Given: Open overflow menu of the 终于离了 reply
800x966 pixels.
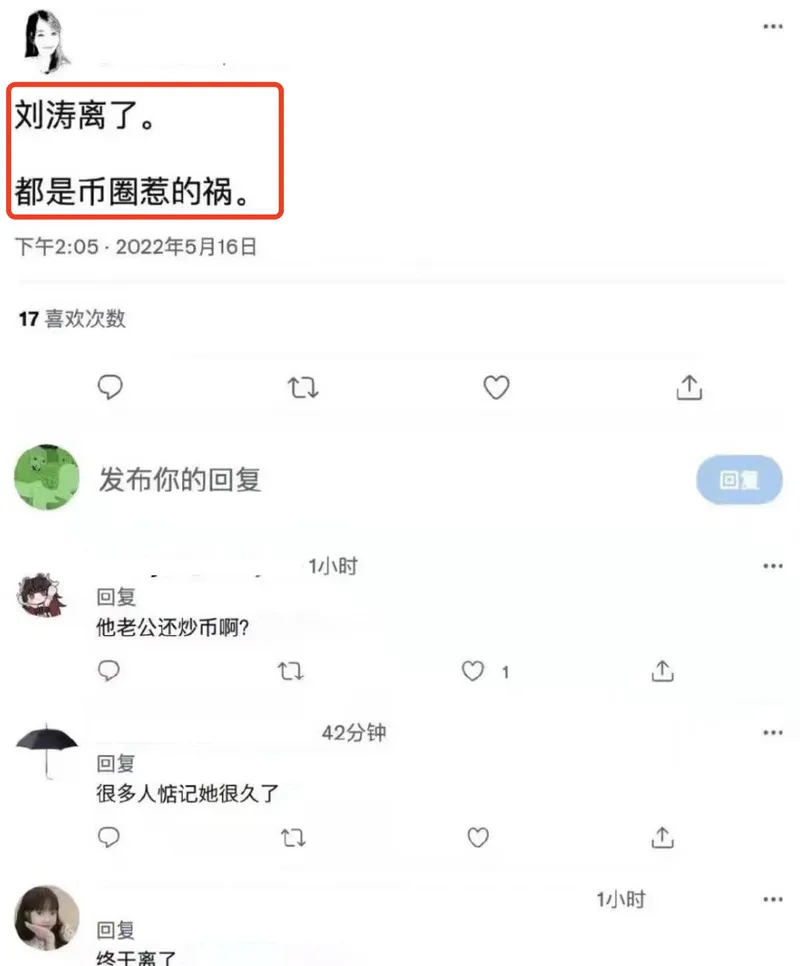Looking at the screenshot, I should (772, 899).
